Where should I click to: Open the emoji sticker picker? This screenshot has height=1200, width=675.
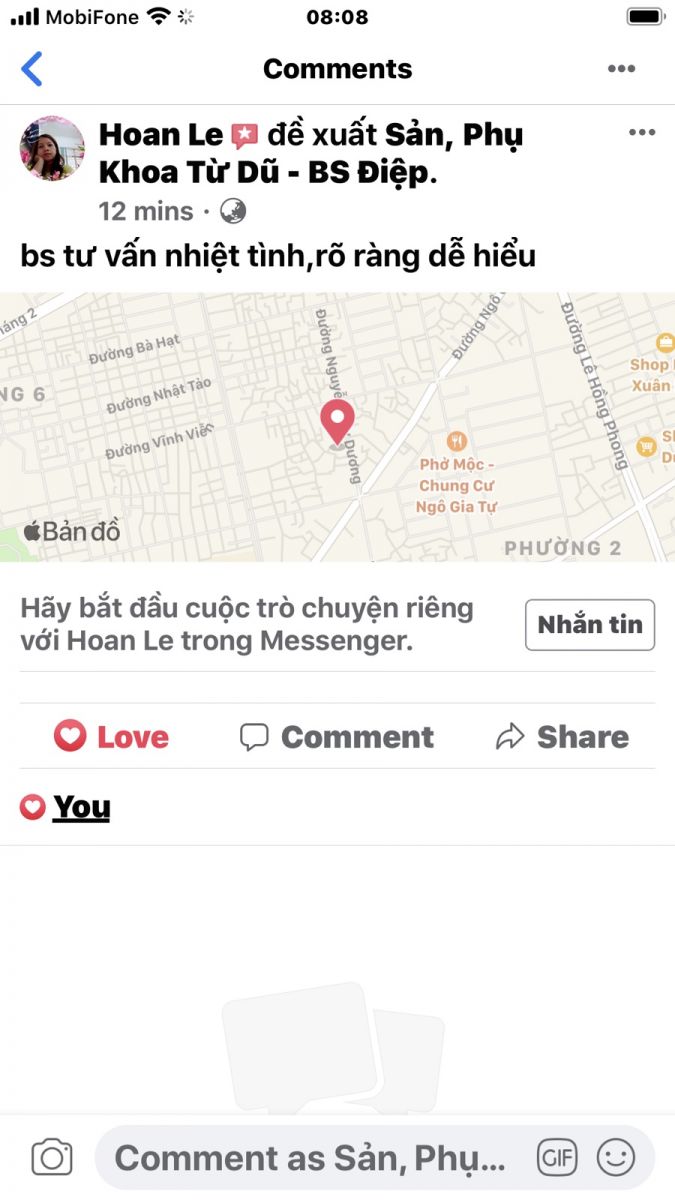point(616,1158)
